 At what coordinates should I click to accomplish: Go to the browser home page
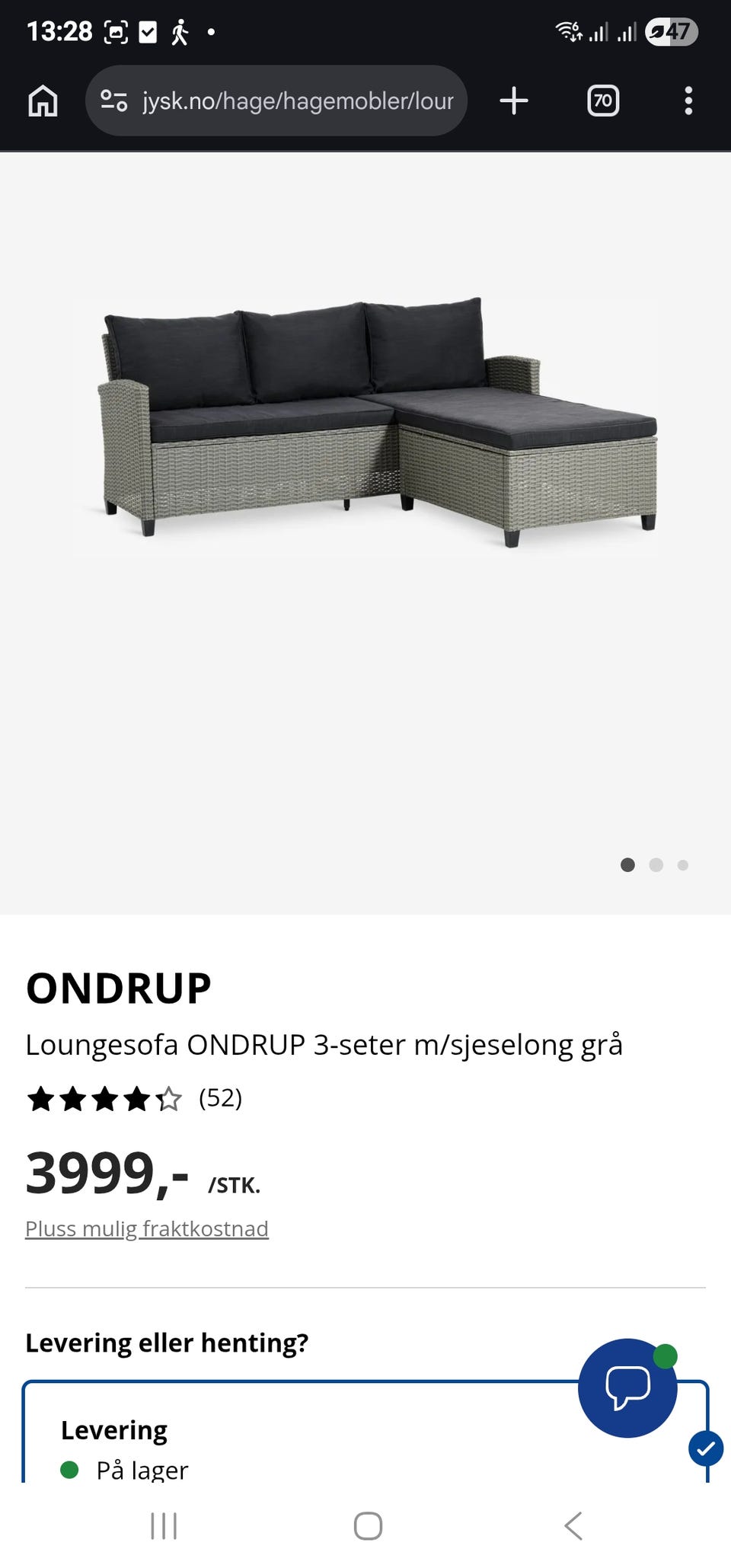pyautogui.click(x=43, y=101)
